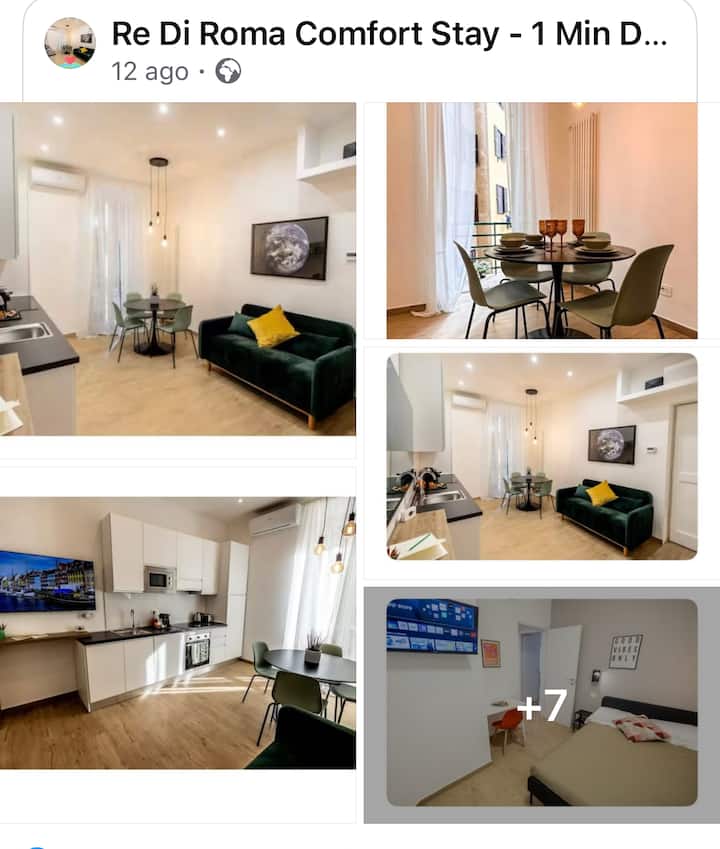View the photo of the white kitchen with TV
Screen dimensions: 720x849
click(178, 632)
